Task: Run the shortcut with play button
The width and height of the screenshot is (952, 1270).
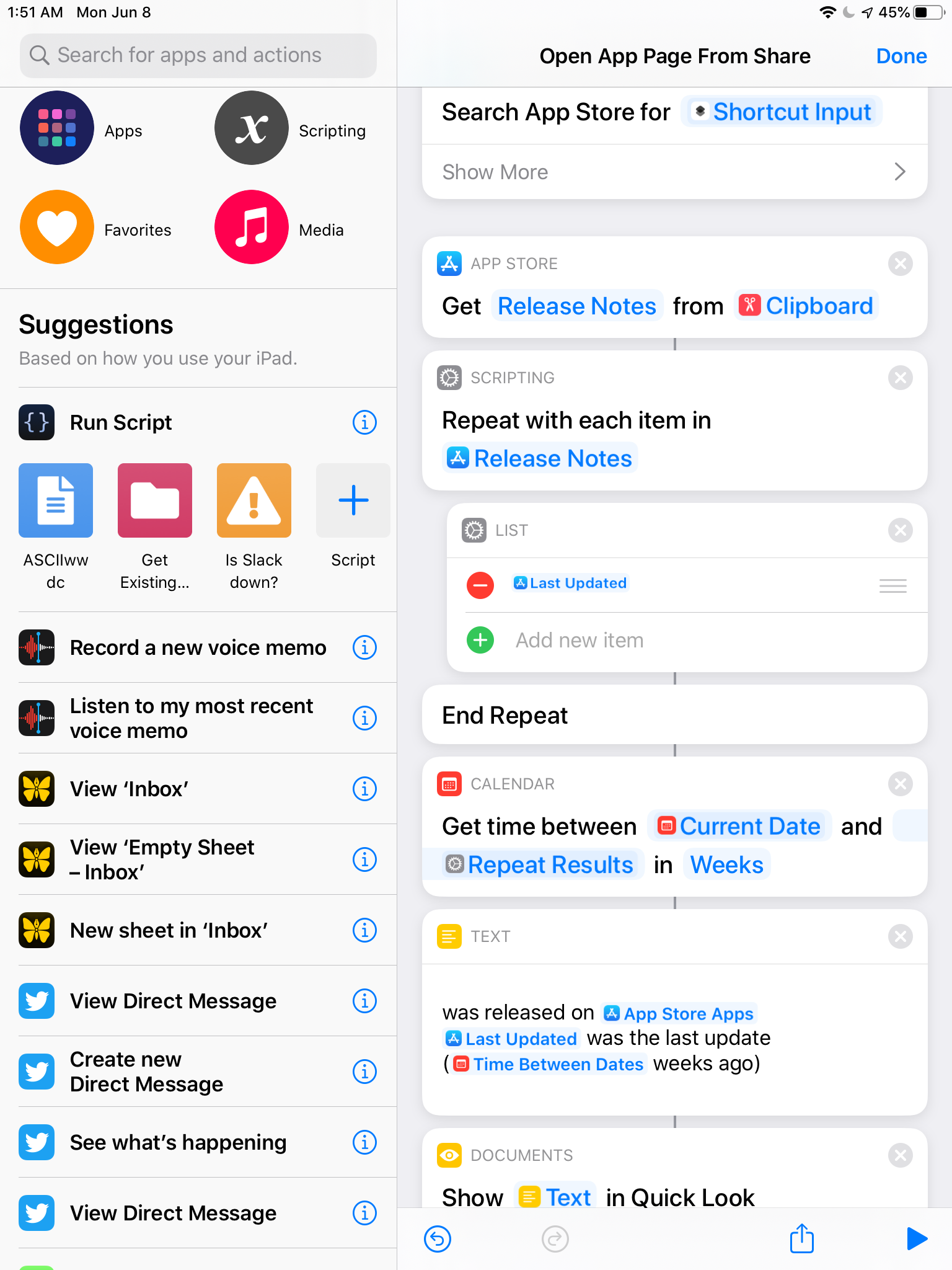Action: tap(916, 1239)
